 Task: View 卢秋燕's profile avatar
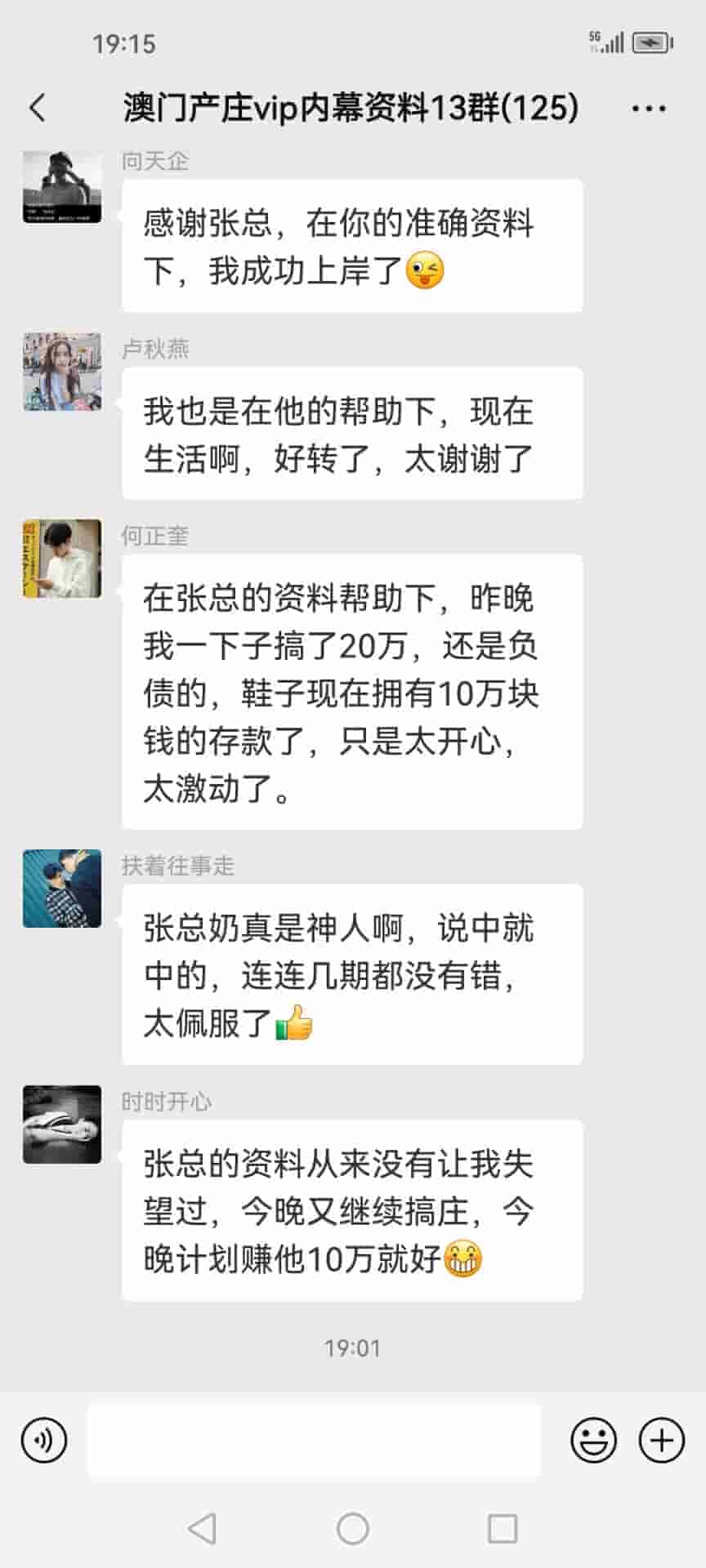click(x=62, y=372)
